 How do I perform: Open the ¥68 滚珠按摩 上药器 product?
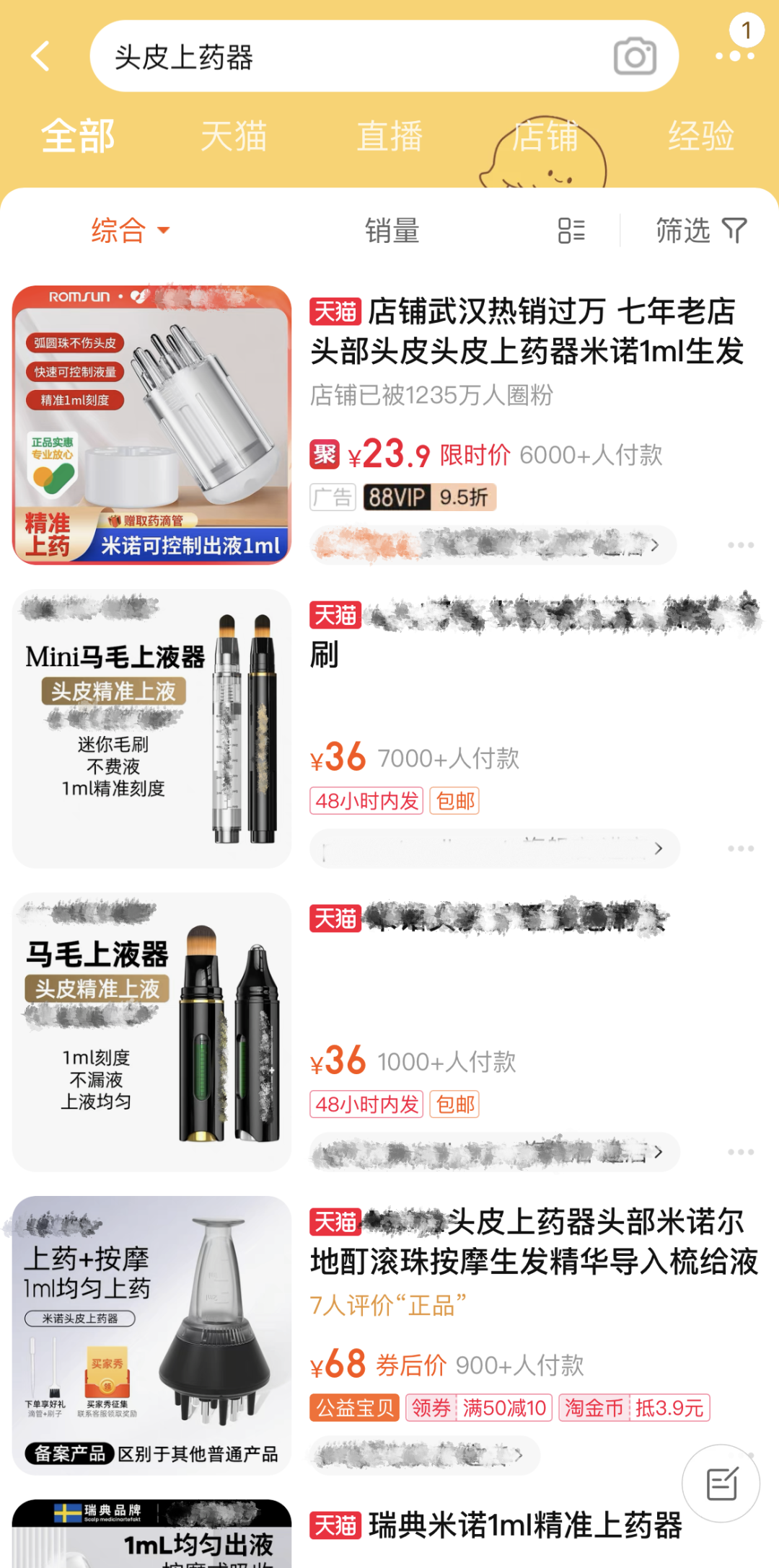[533, 1241]
